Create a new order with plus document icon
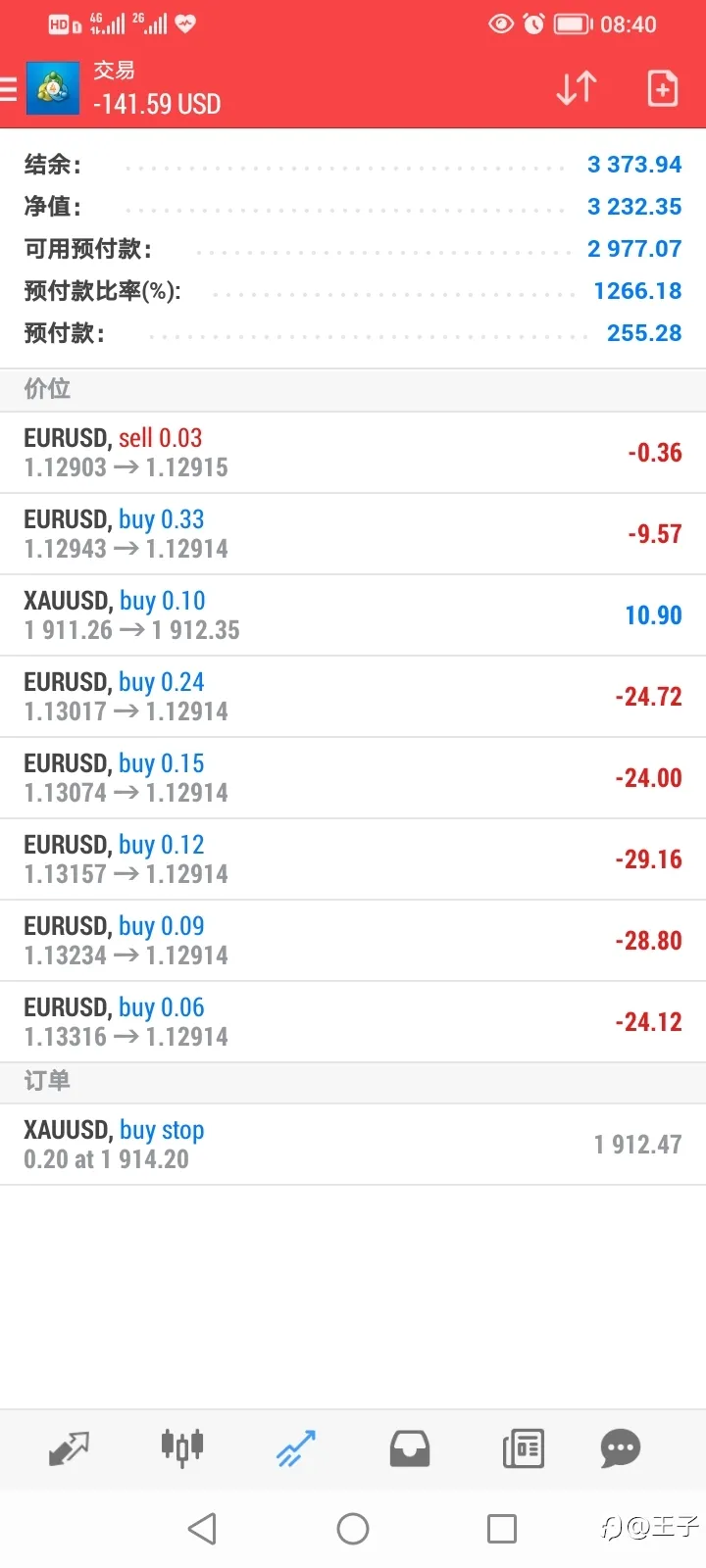Screen dimensions: 706x1568 (x=663, y=88)
